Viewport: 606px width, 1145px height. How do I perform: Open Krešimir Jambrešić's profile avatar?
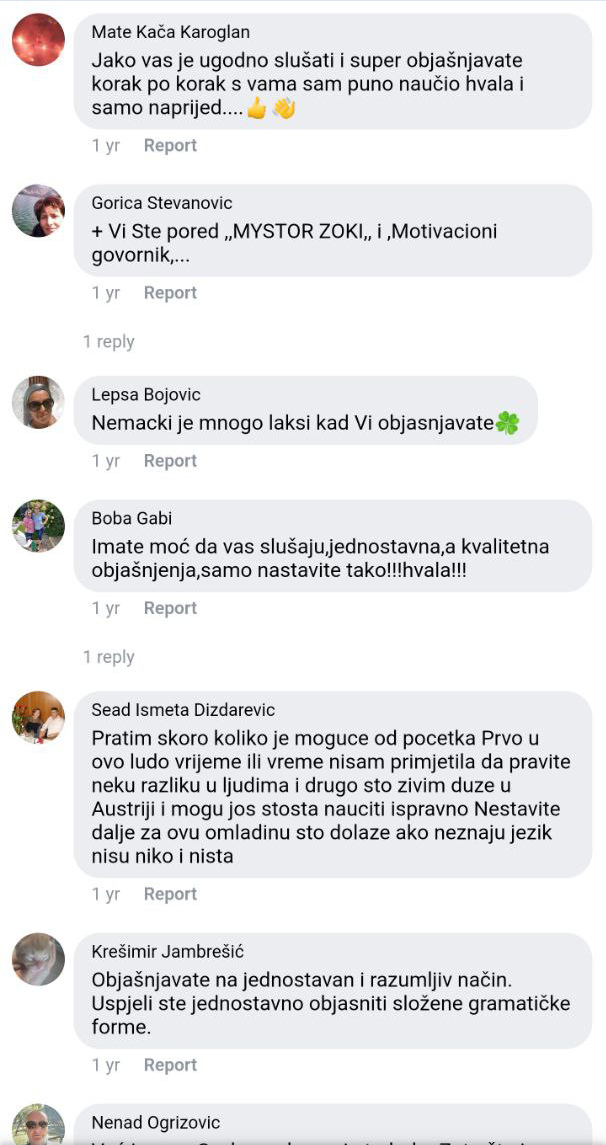(38, 959)
